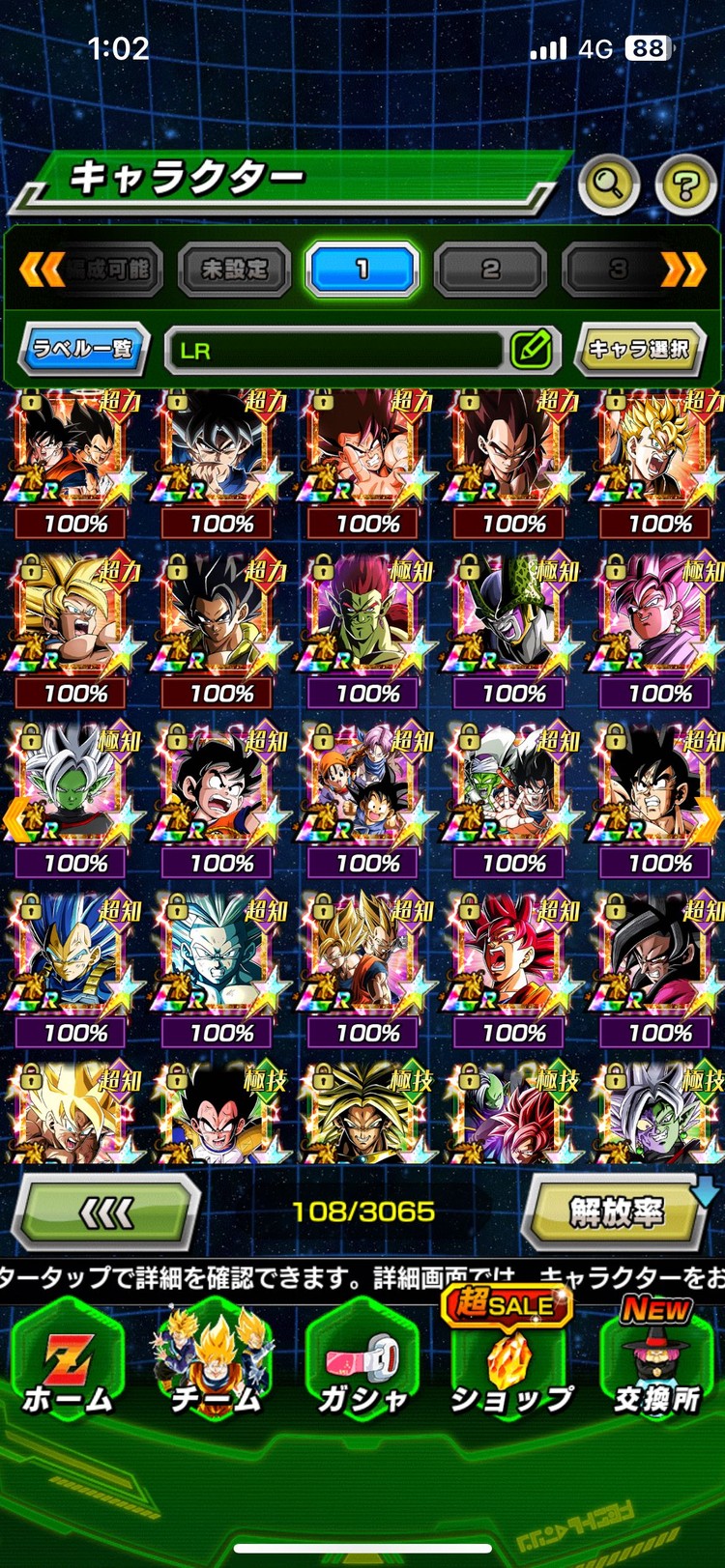Select label tab 2

point(490,270)
